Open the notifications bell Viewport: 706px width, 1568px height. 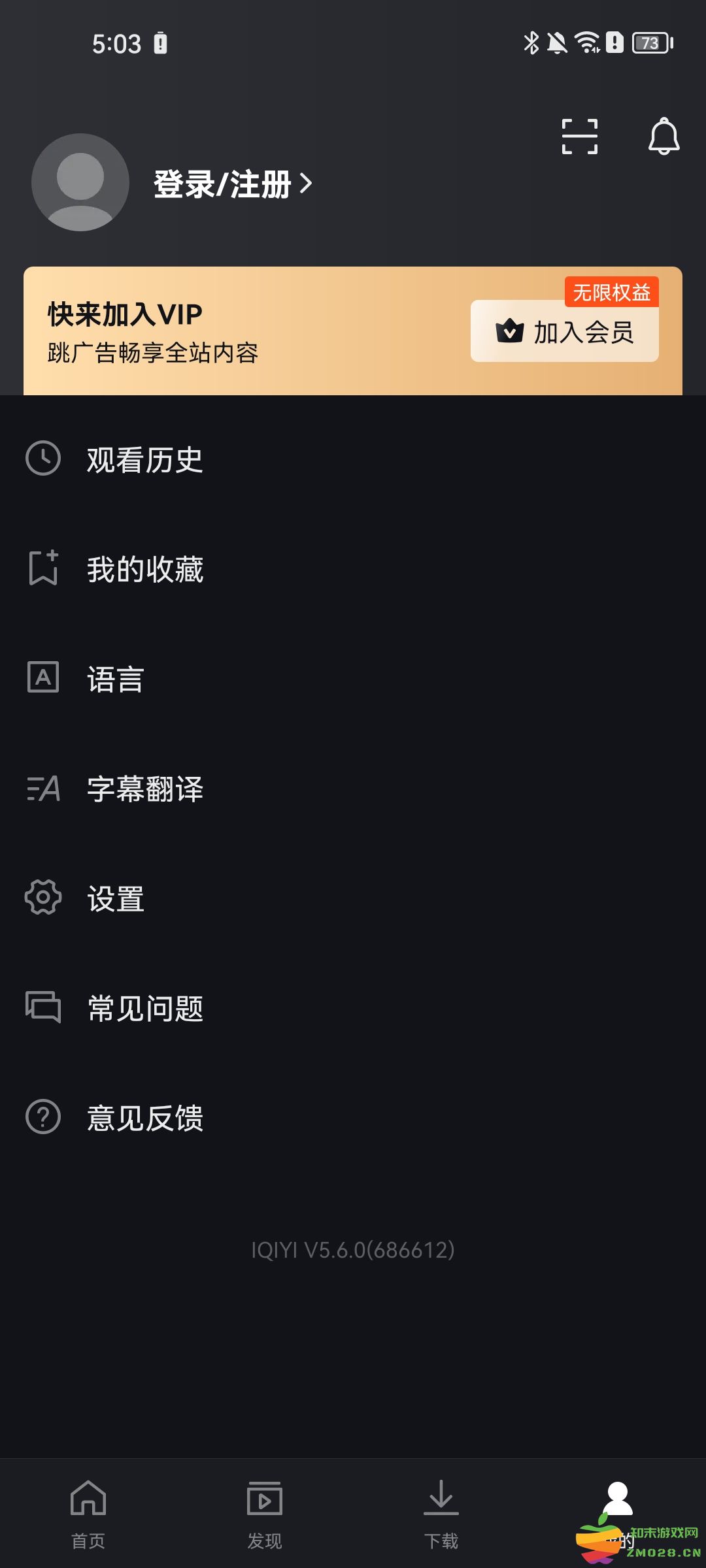pos(663,136)
